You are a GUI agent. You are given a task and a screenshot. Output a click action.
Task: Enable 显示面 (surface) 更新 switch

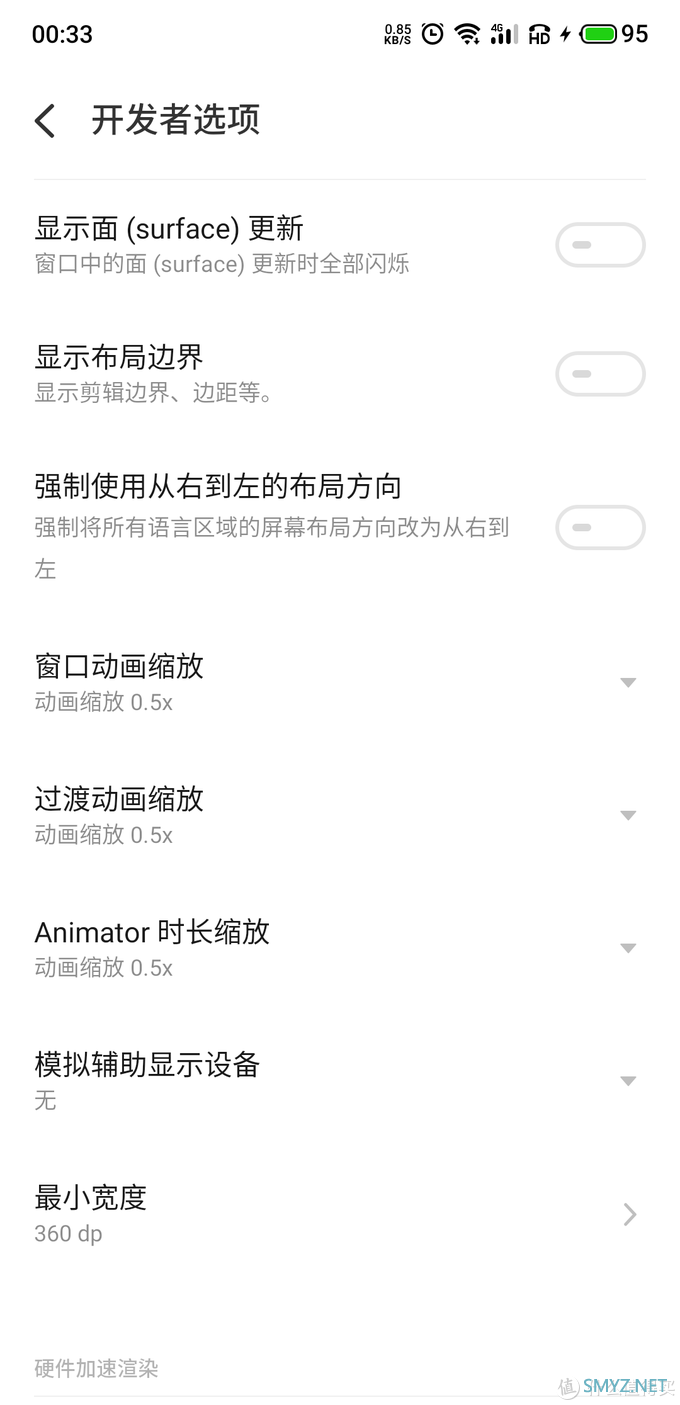600,245
